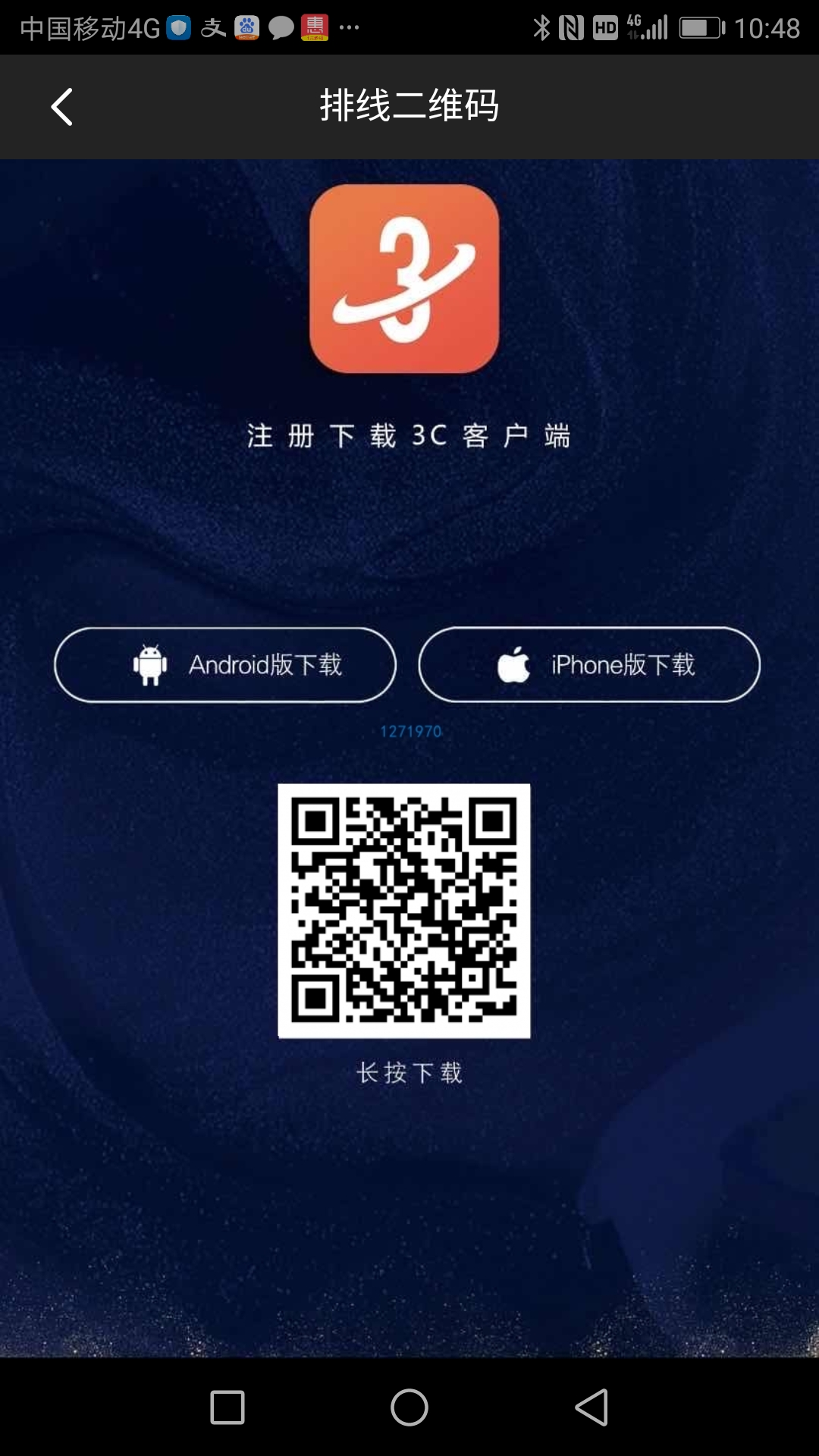The height and width of the screenshot is (1456, 819).
Task: Download the Android version
Action: click(225, 665)
